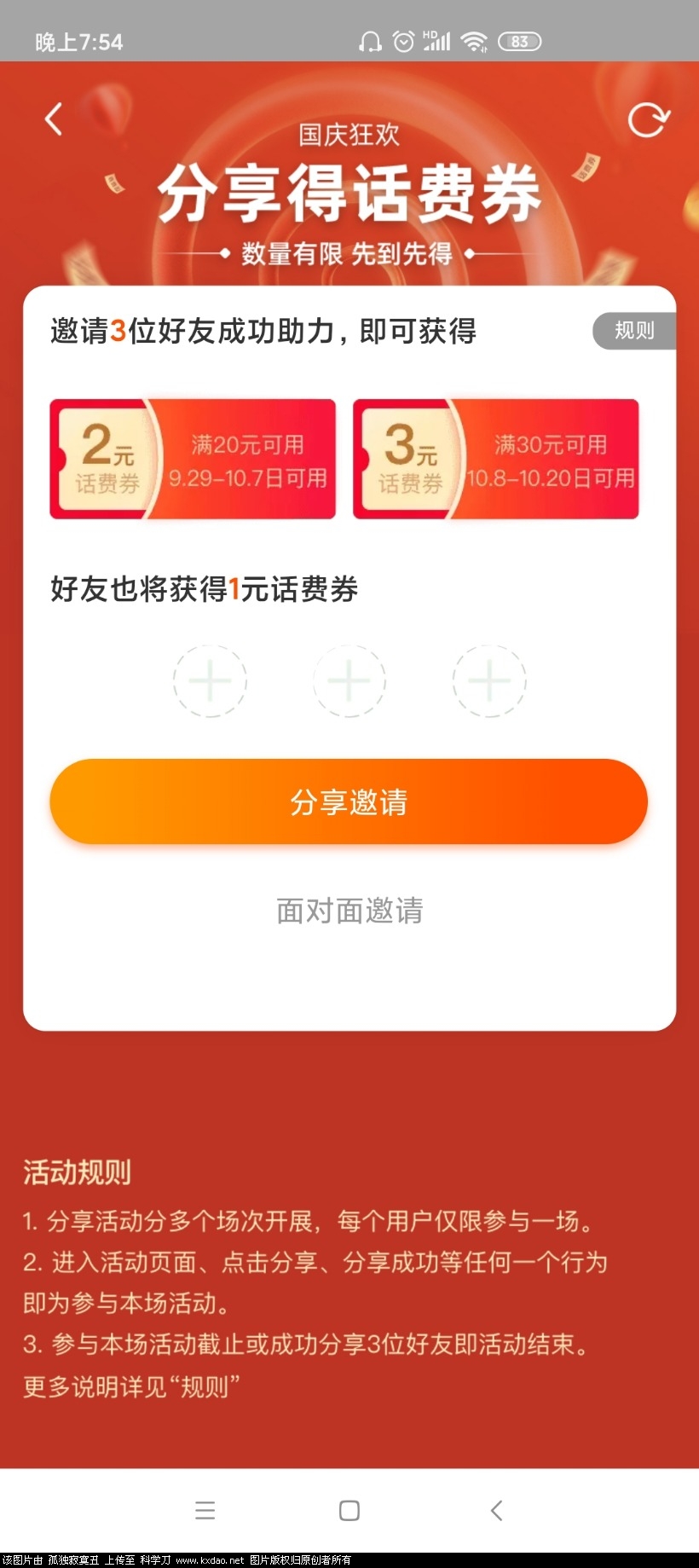
Task: Tap the third plus circle invite slot
Action: (488, 680)
